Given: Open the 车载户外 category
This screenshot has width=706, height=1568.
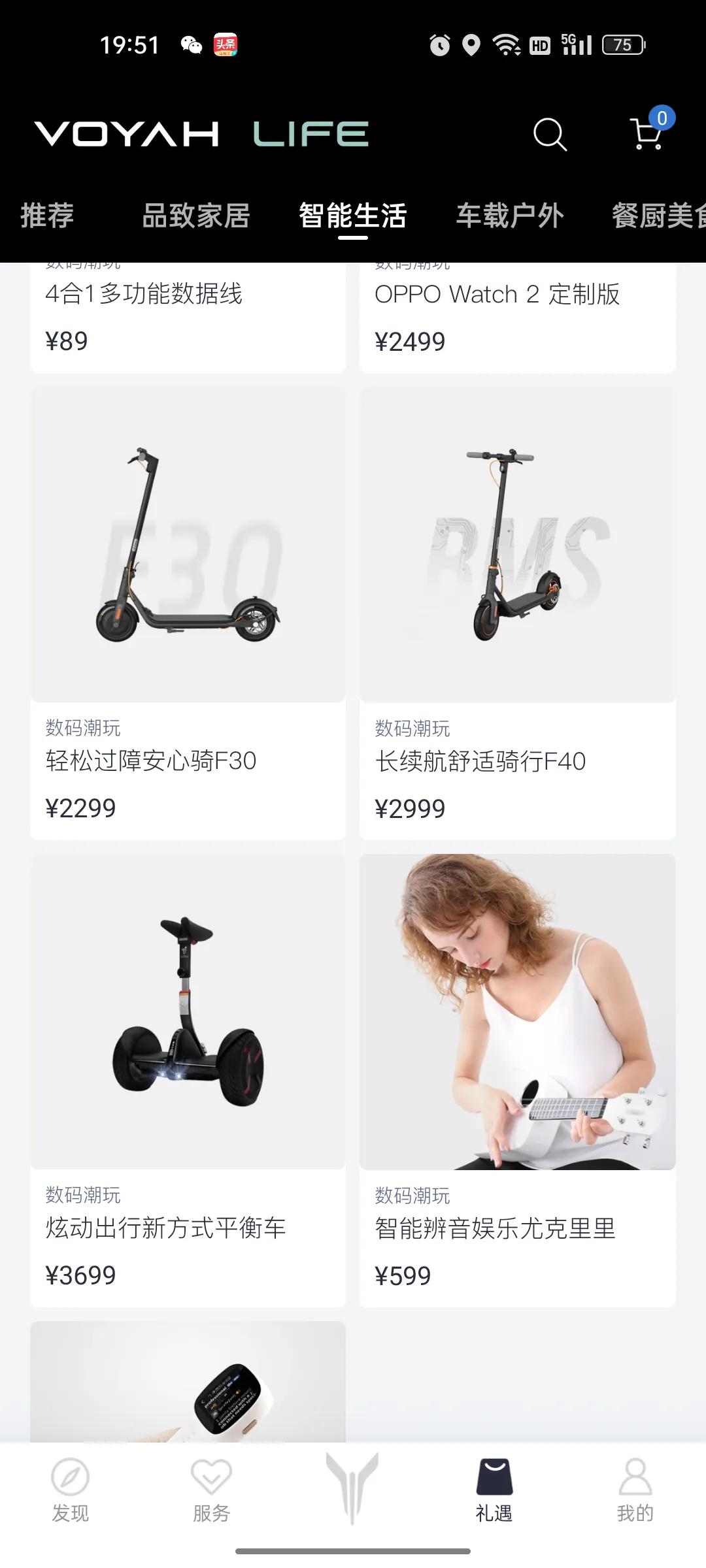Looking at the screenshot, I should pos(510,216).
